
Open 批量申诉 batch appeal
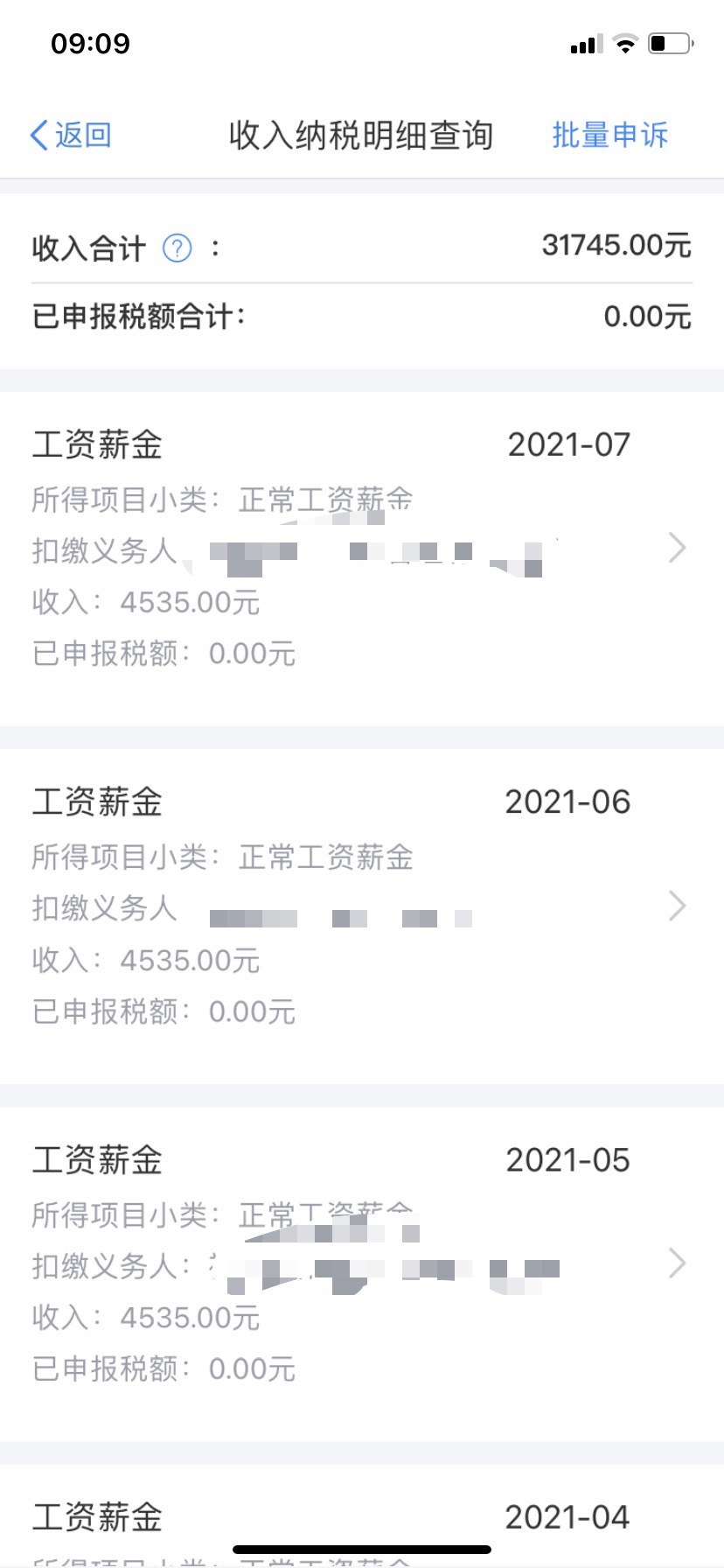(609, 136)
